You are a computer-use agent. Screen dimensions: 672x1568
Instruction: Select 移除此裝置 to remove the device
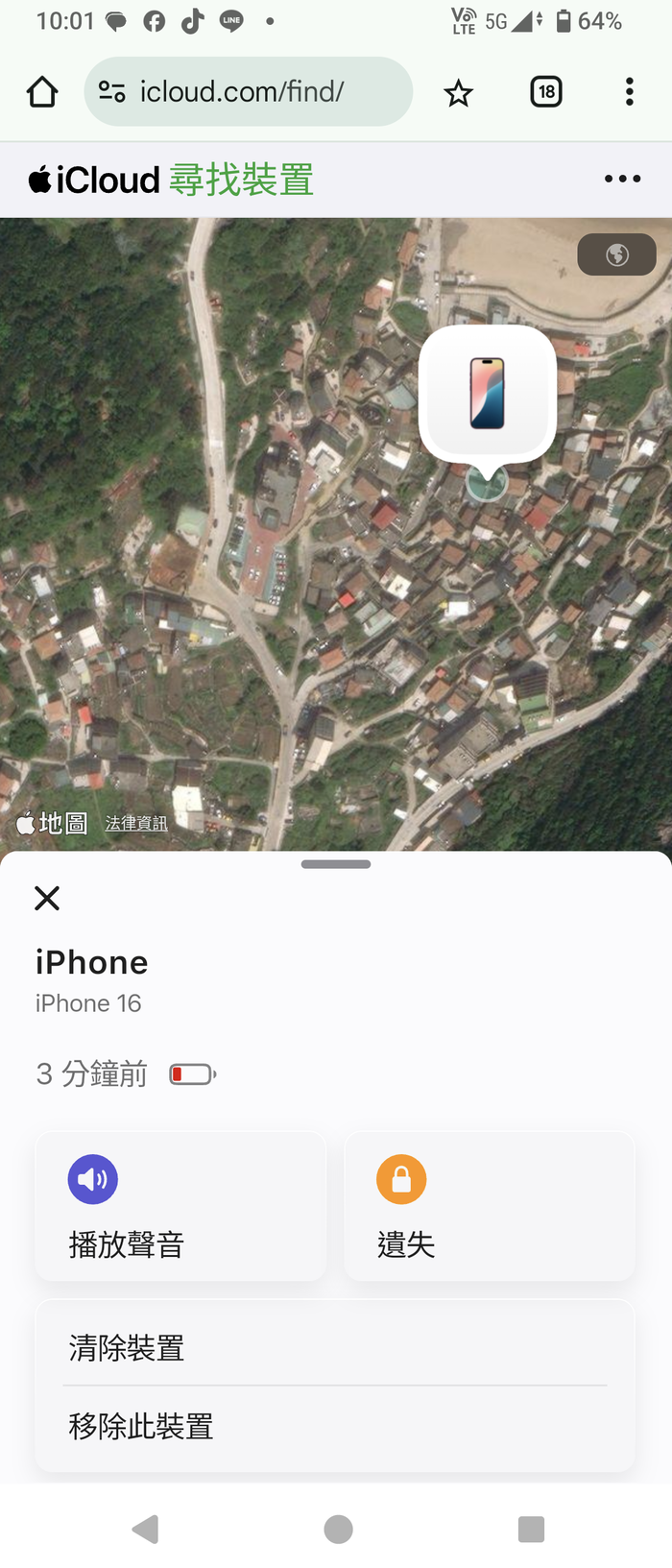(334, 1427)
